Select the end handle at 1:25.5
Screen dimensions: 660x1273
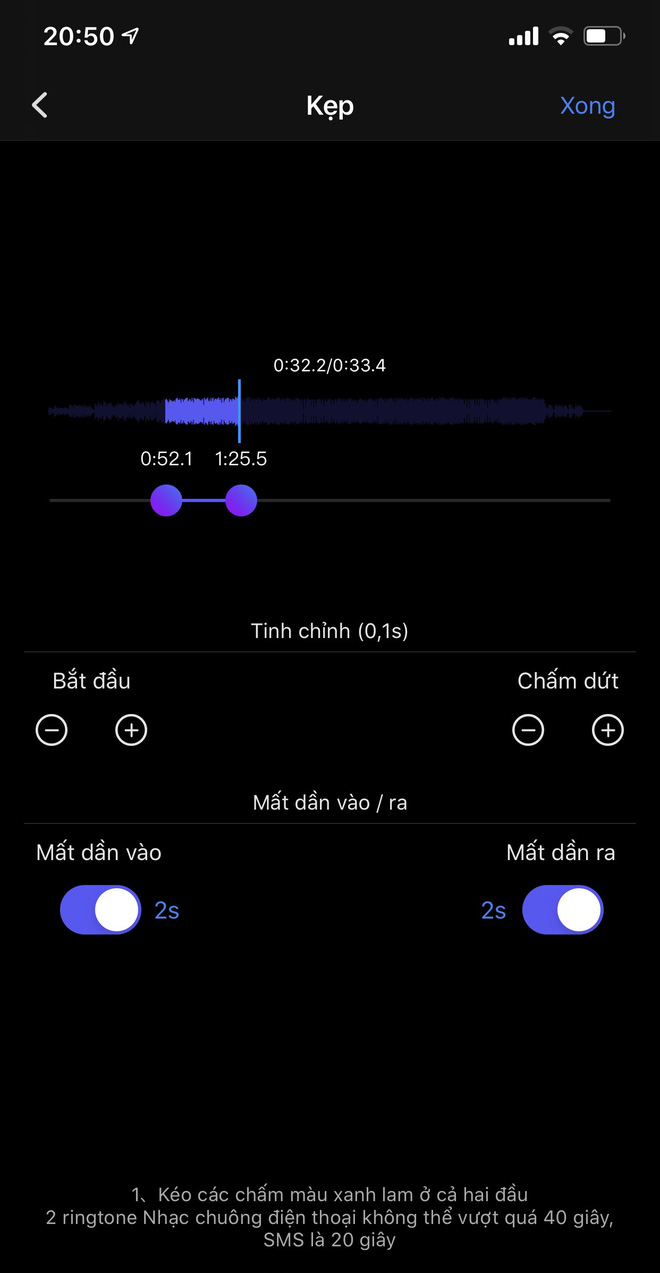[241, 500]
